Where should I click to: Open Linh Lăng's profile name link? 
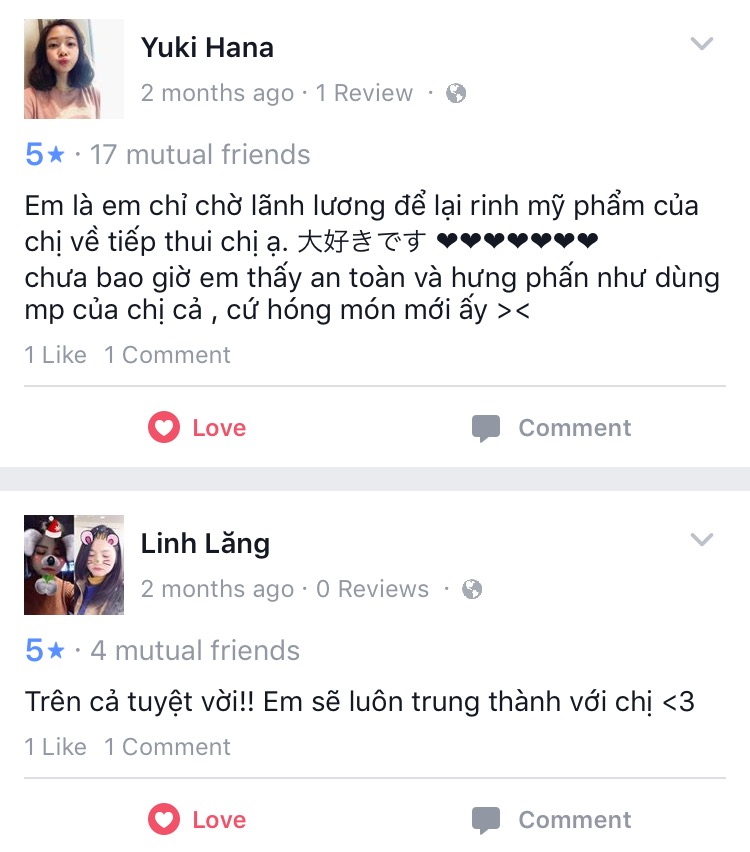point(205,544)
